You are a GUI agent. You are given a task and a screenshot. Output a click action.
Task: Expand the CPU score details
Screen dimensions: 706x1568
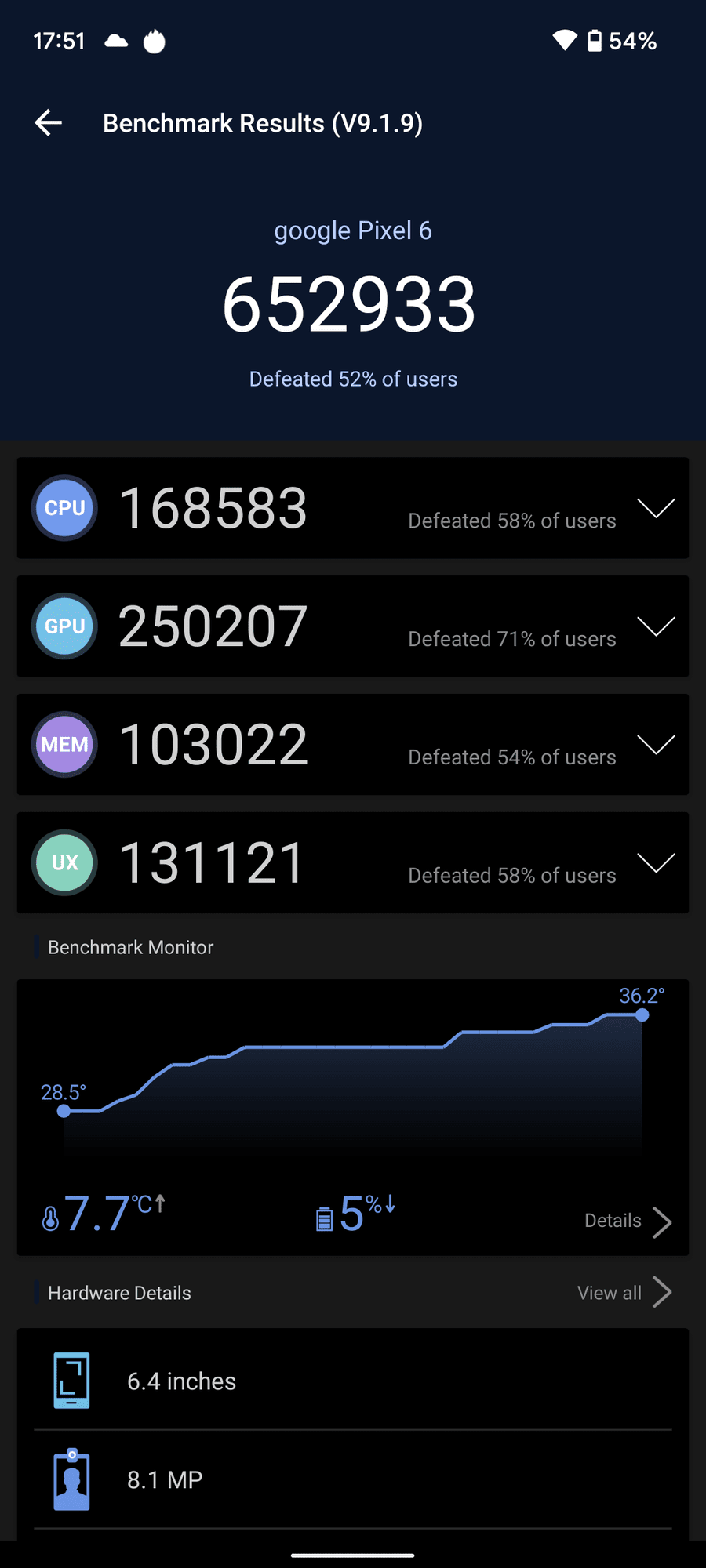click(656, 509)
